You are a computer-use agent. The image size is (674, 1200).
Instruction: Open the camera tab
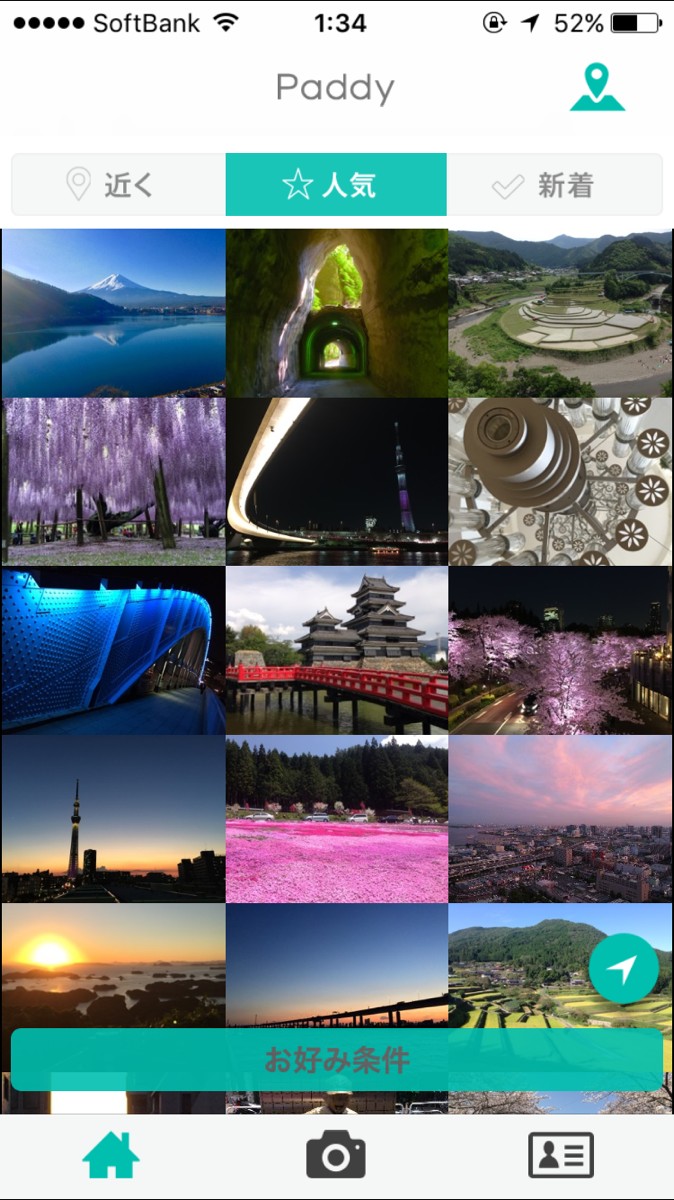tap(336, 1156)
